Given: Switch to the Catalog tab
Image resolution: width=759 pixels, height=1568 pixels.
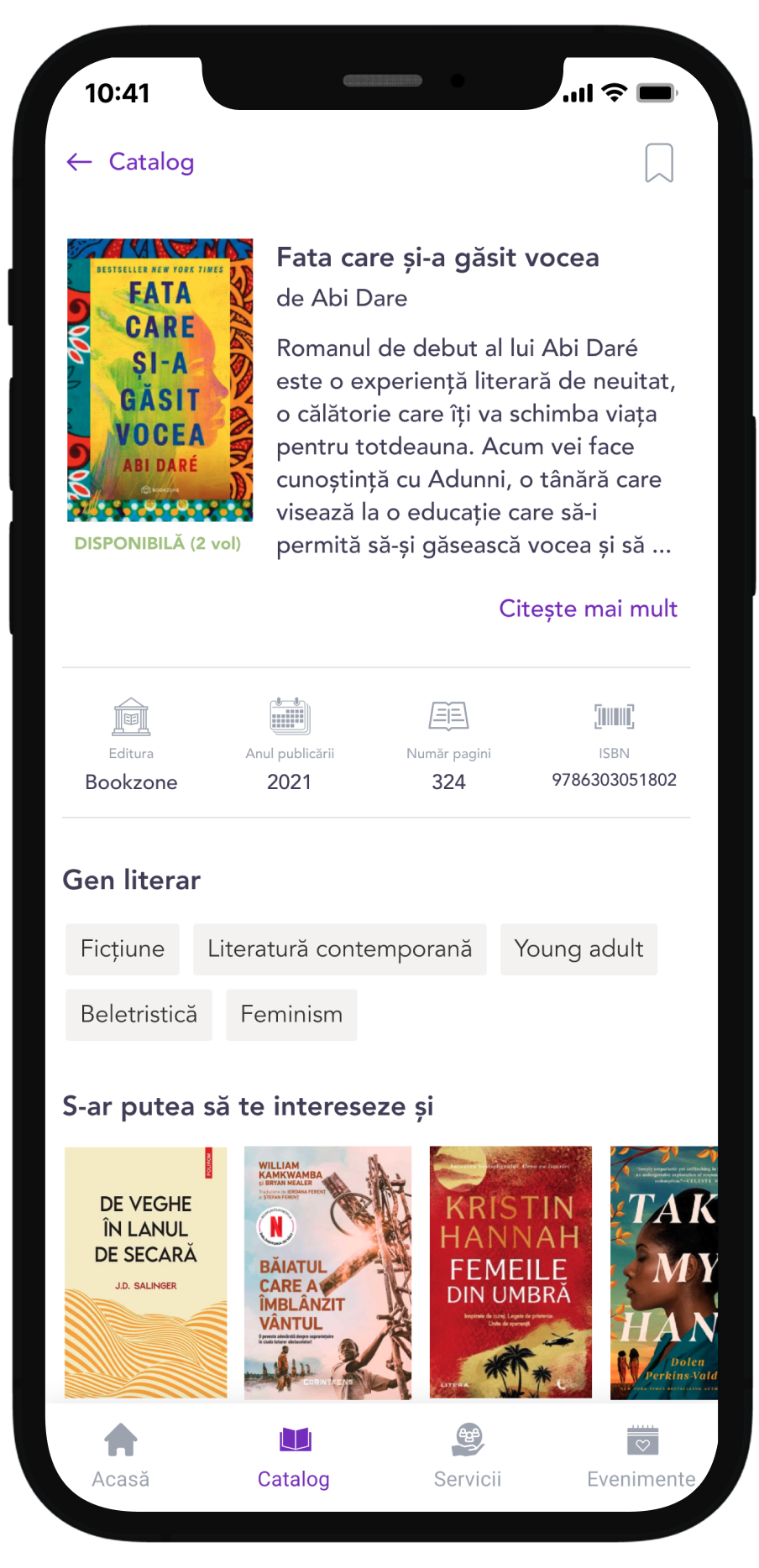Looking at the screenshot, I should point(294,1455).
